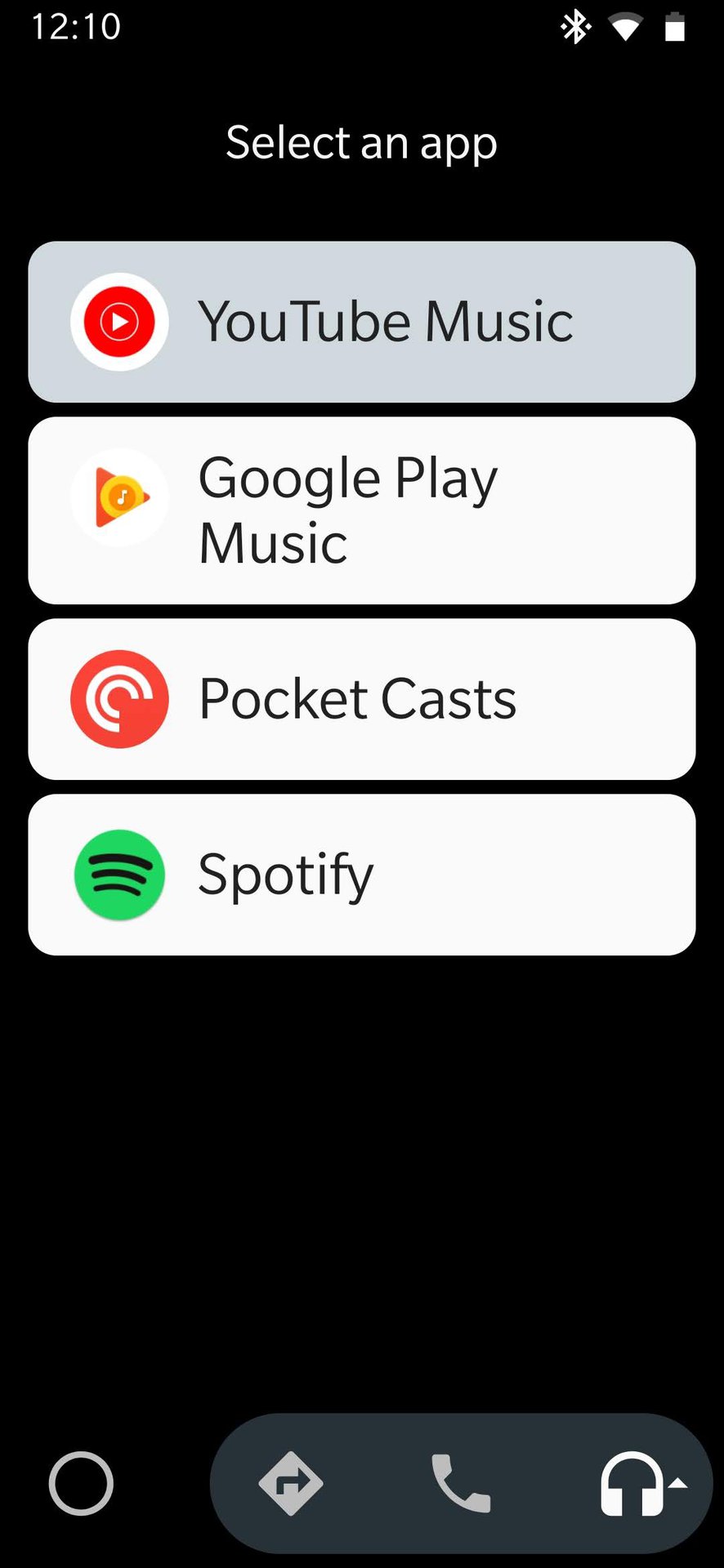Viewport: 724px width, 1568px height.
Task: Tap the circular home button
Action: [81, 1483]
